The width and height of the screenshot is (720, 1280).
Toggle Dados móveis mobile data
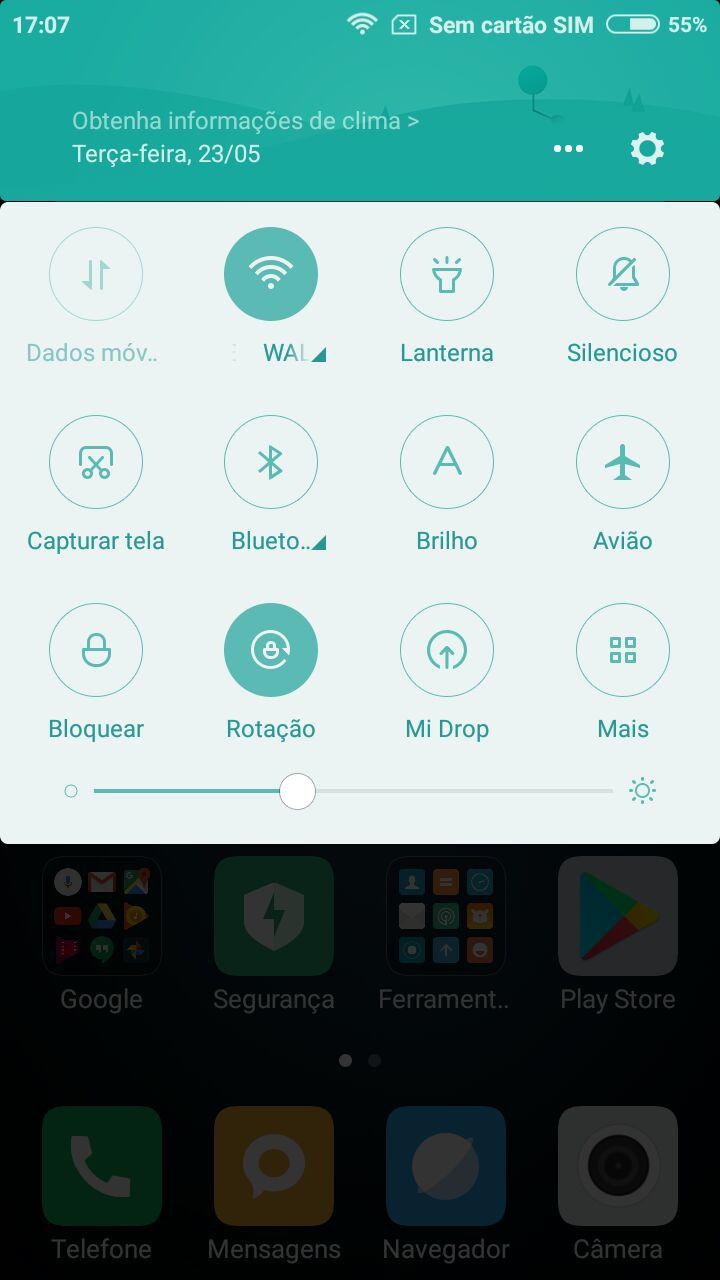[x=96, y=274]
